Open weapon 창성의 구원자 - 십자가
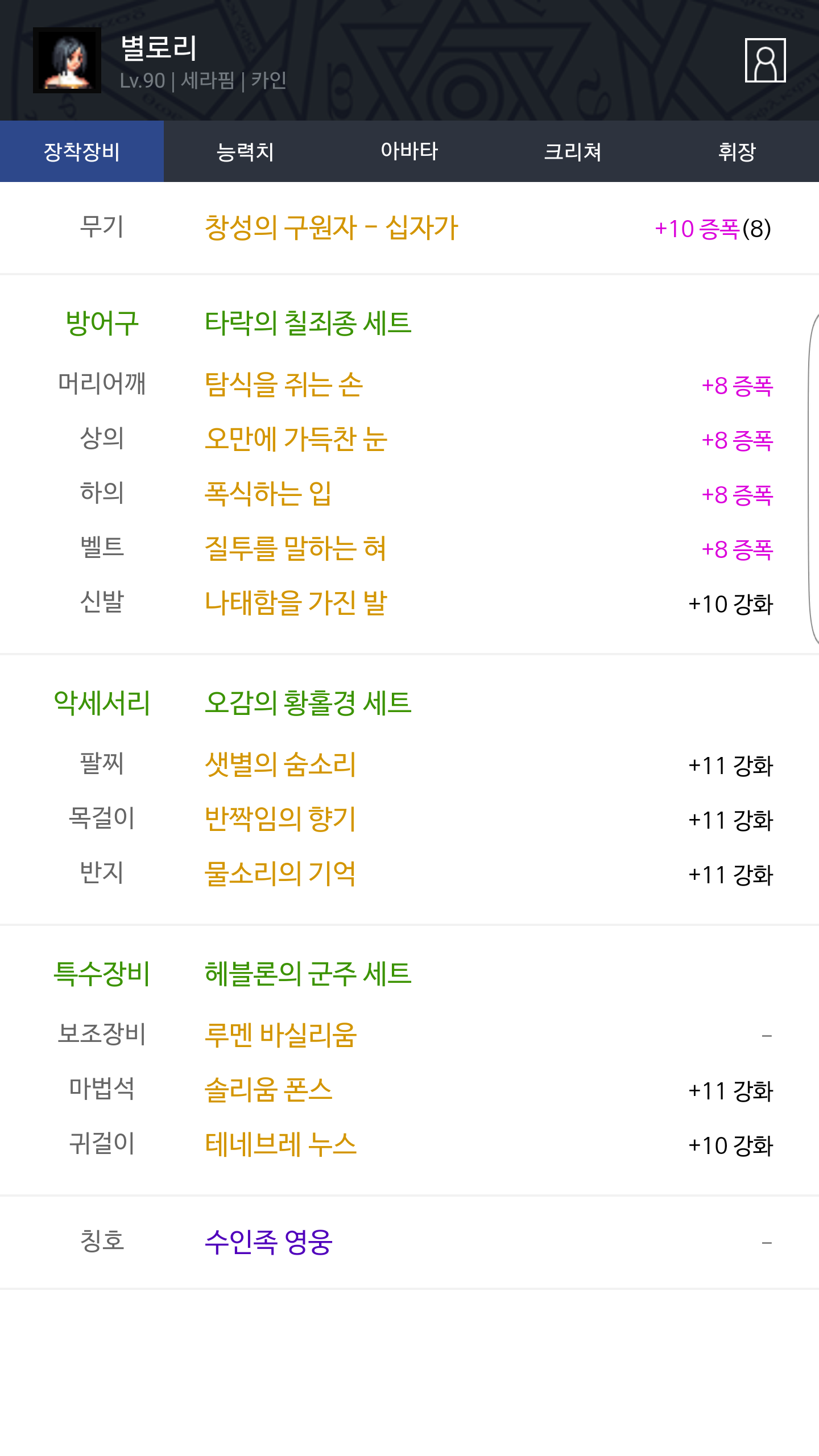 [331, 228]
